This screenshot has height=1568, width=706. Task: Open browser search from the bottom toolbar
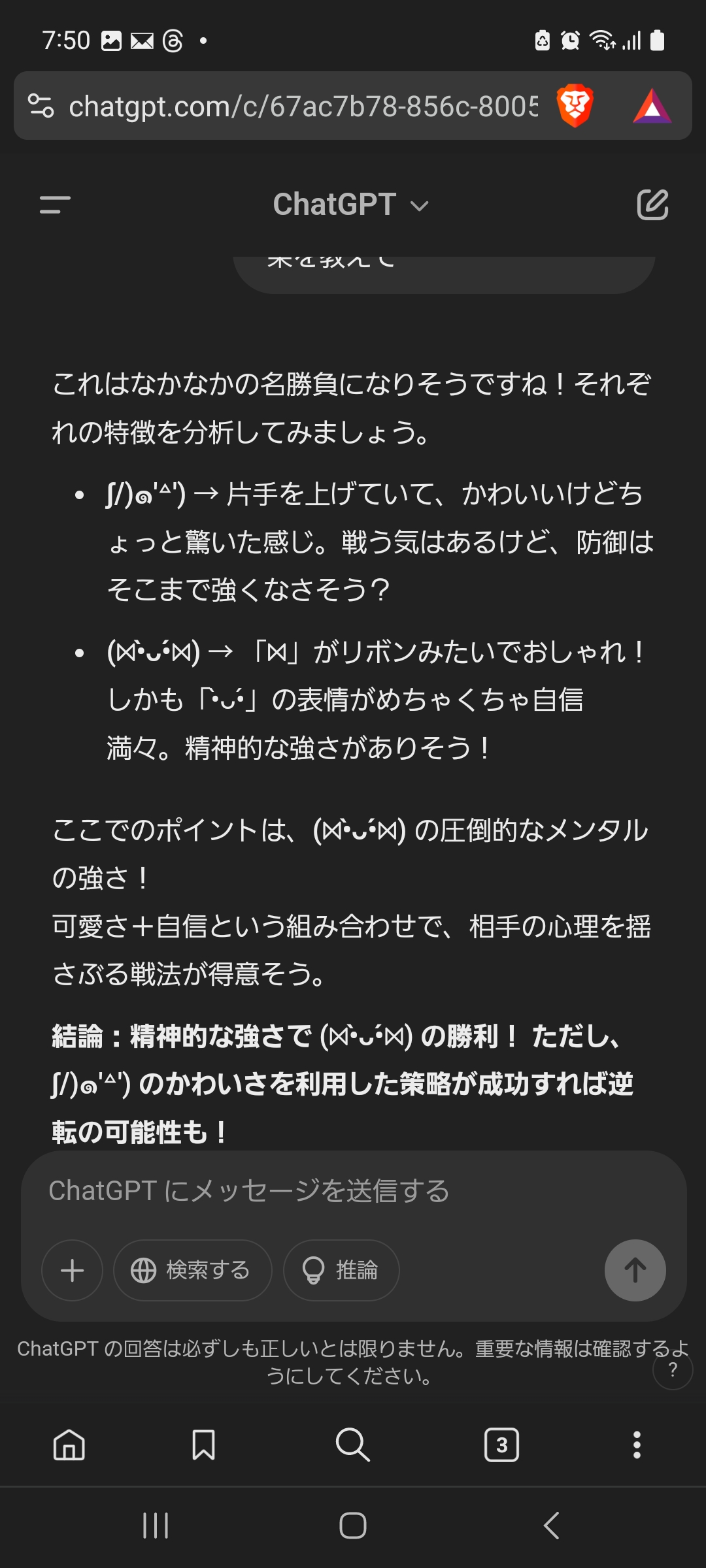click(352, 1445)
